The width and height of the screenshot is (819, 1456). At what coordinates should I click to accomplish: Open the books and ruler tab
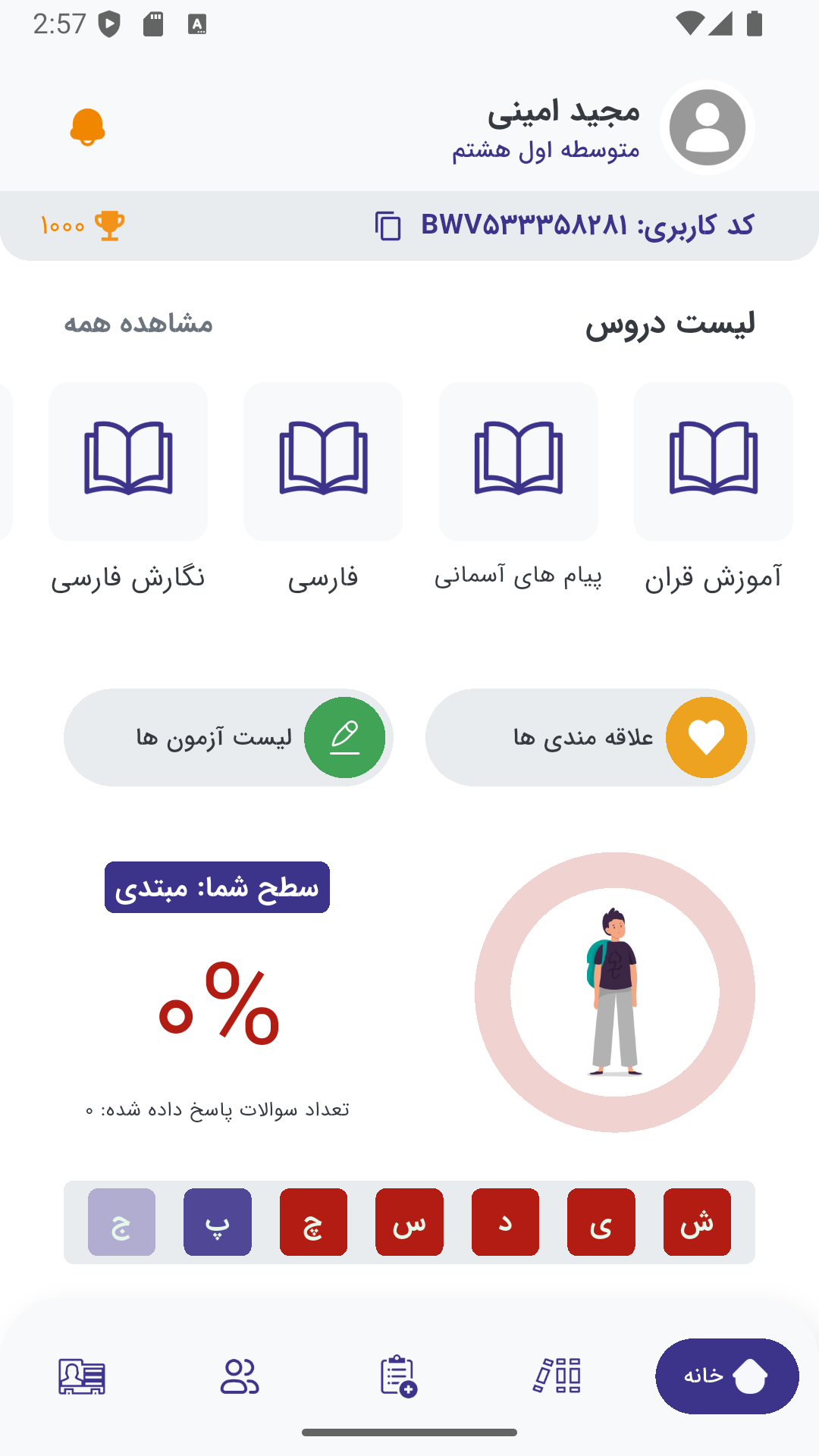click(557, 1376)
